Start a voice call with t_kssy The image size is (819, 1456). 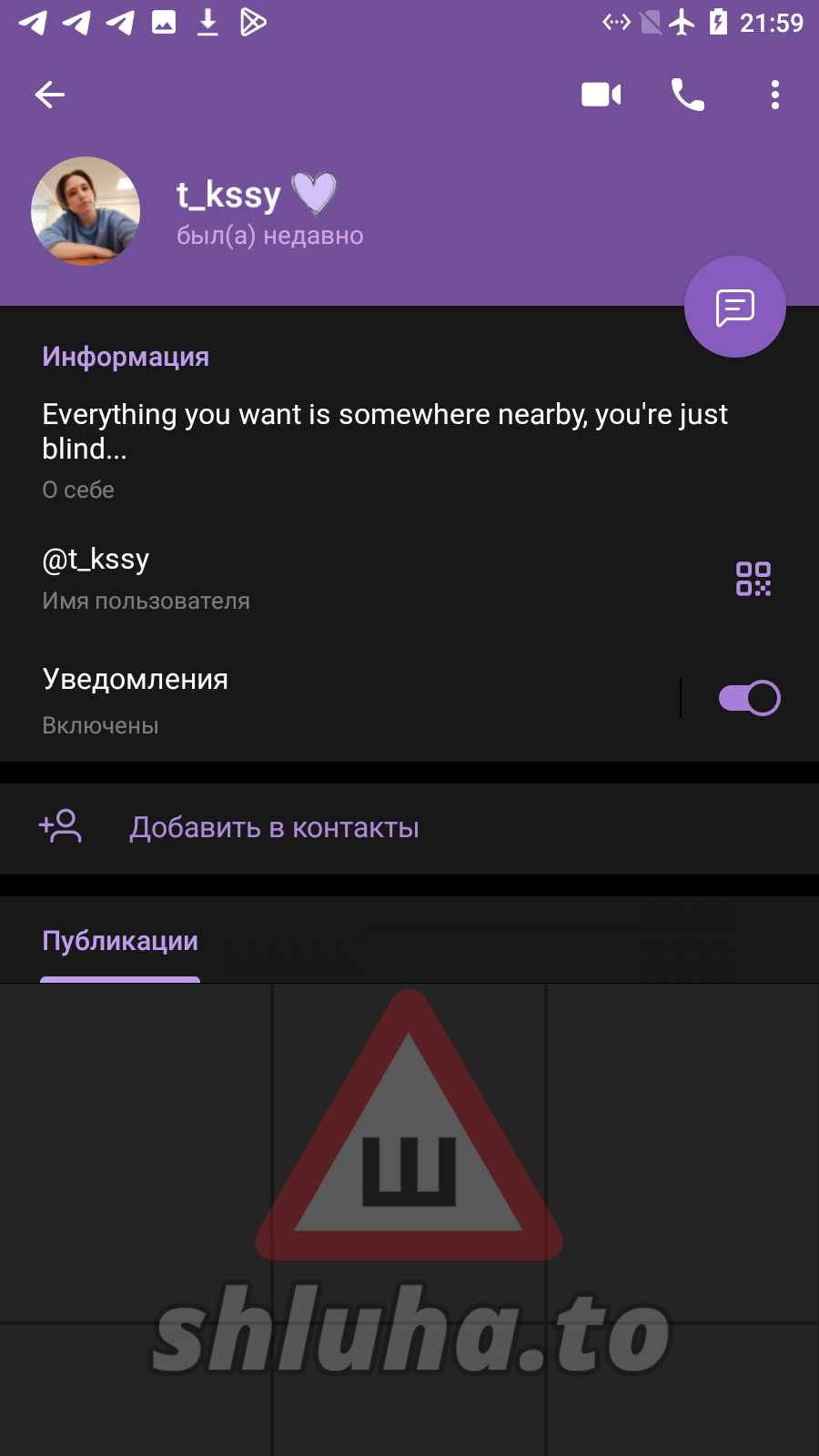click(x=688, y=95)
